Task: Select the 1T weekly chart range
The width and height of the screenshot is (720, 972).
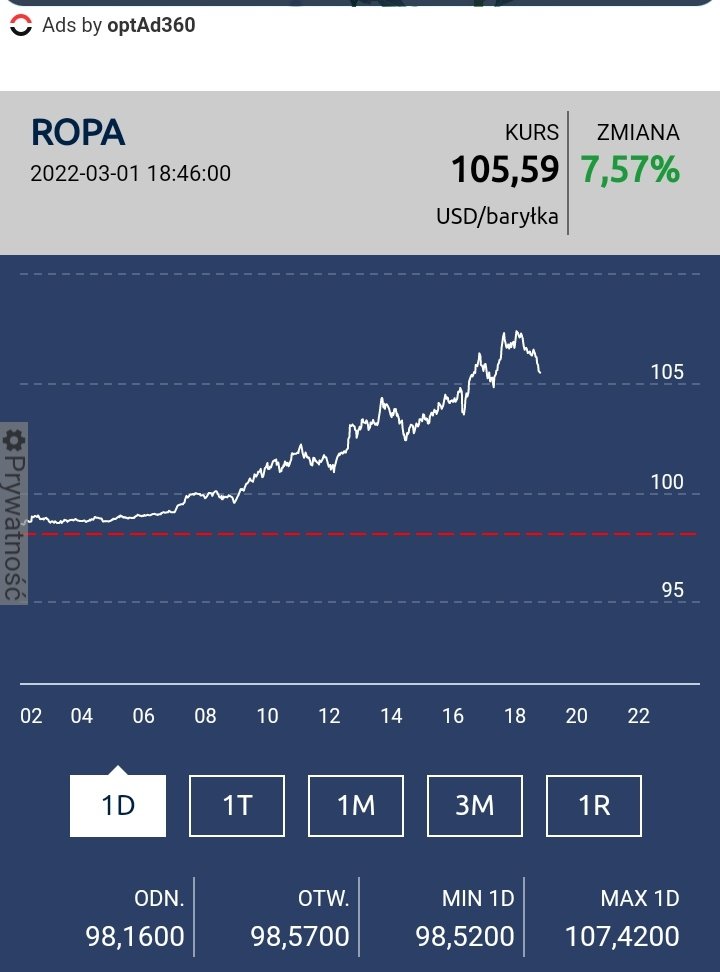Action: tap(237, 805)
